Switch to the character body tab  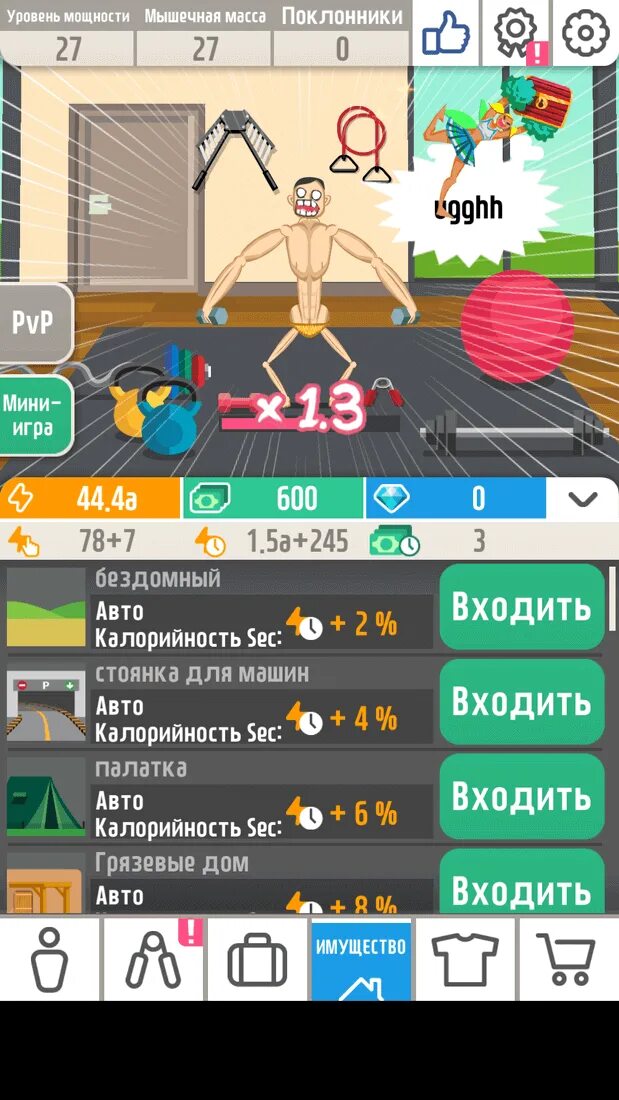tap(50, 958)
